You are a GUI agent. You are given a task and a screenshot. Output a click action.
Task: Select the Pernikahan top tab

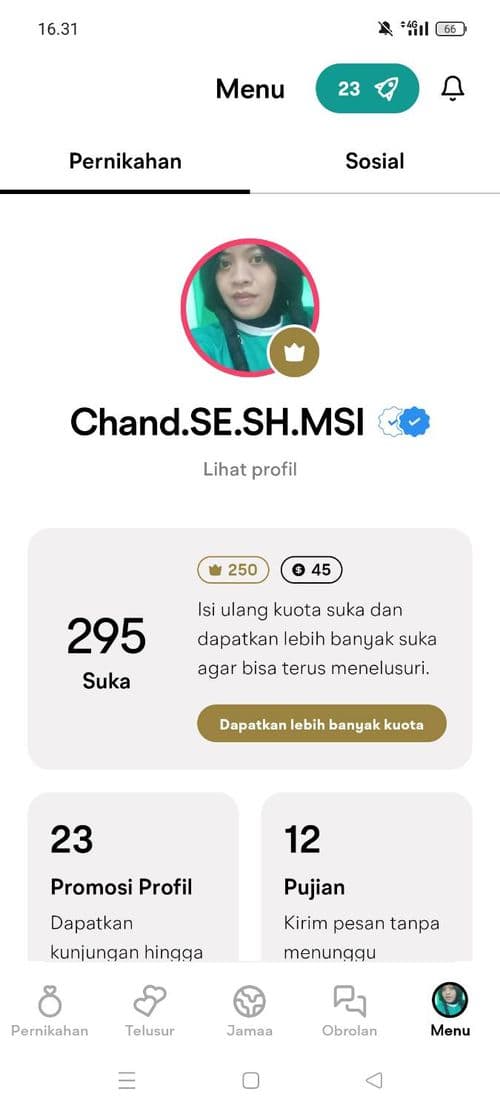(125, 162)
